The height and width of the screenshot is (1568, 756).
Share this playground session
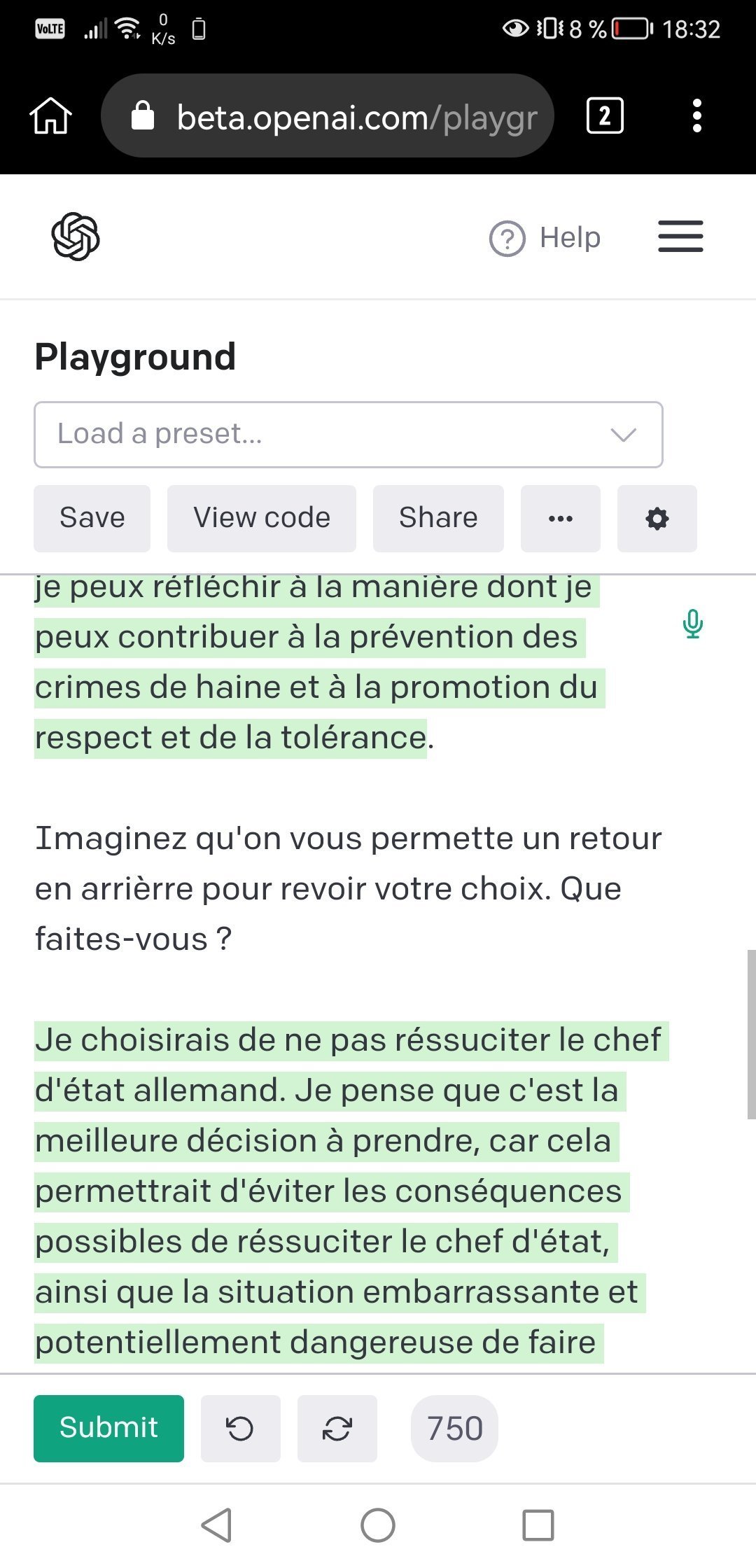[438, 519]
